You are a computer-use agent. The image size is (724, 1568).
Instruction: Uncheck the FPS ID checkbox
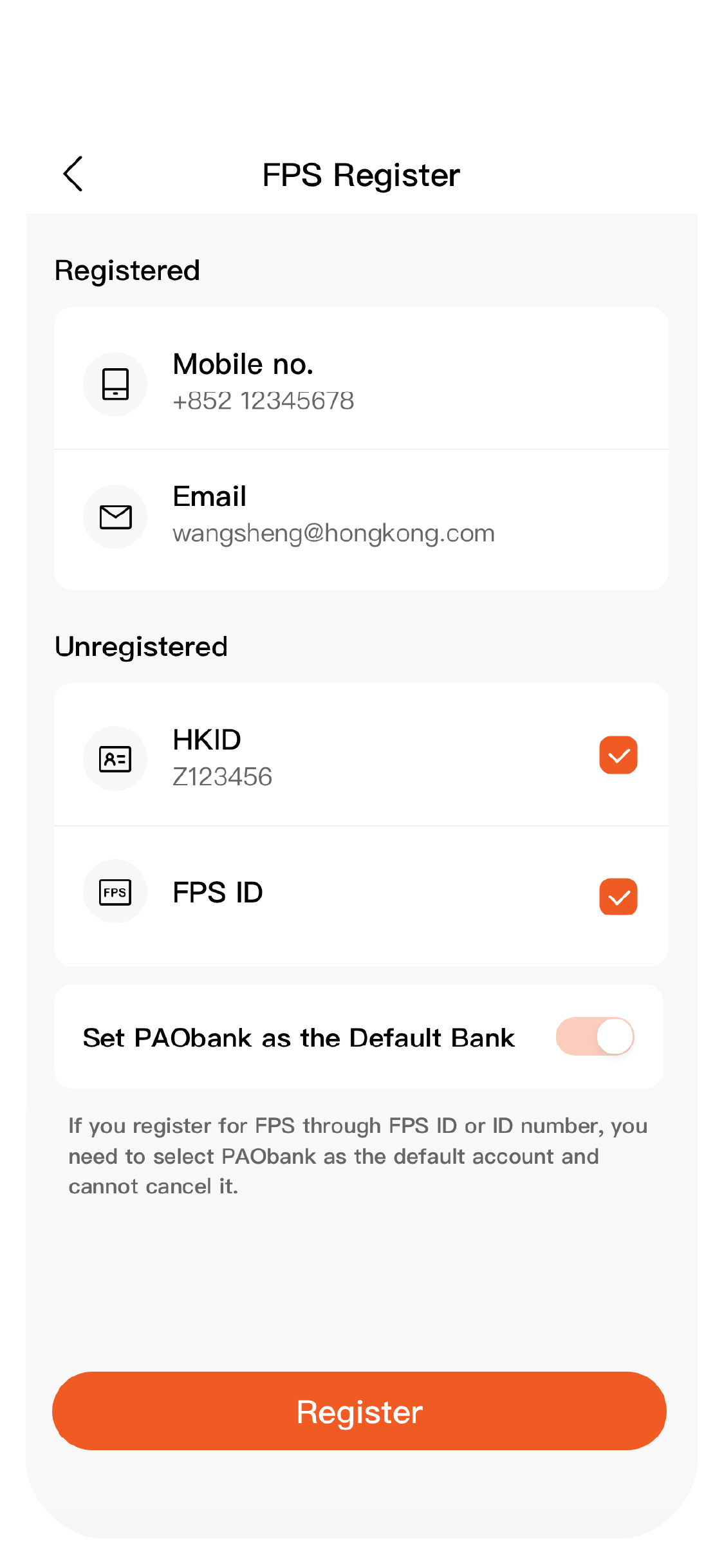click(618, 897)
